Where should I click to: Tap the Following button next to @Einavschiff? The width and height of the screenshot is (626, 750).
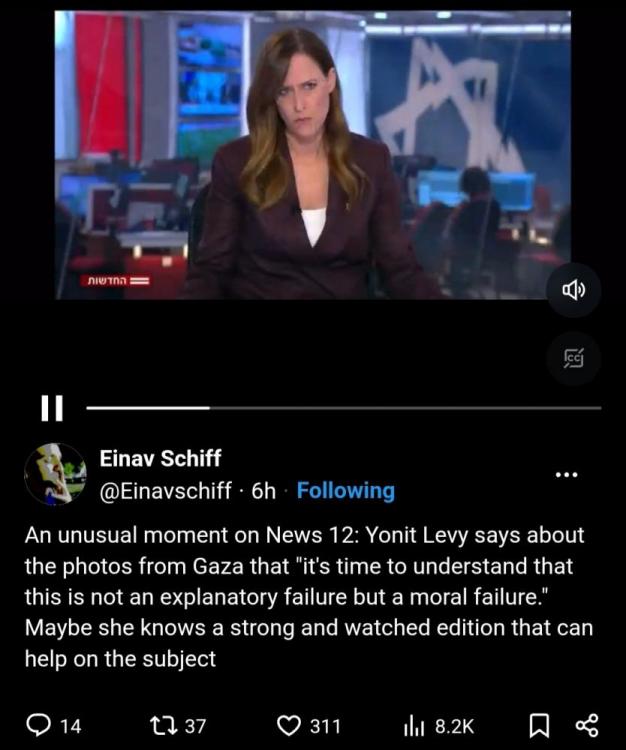pos(345,491)
